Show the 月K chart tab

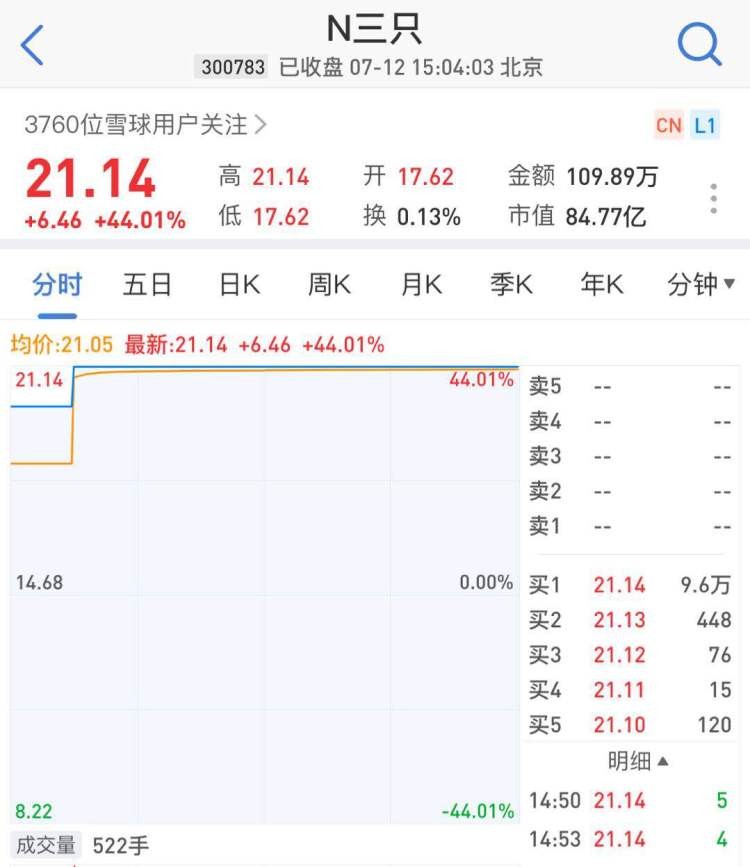(x=420, y=285)
